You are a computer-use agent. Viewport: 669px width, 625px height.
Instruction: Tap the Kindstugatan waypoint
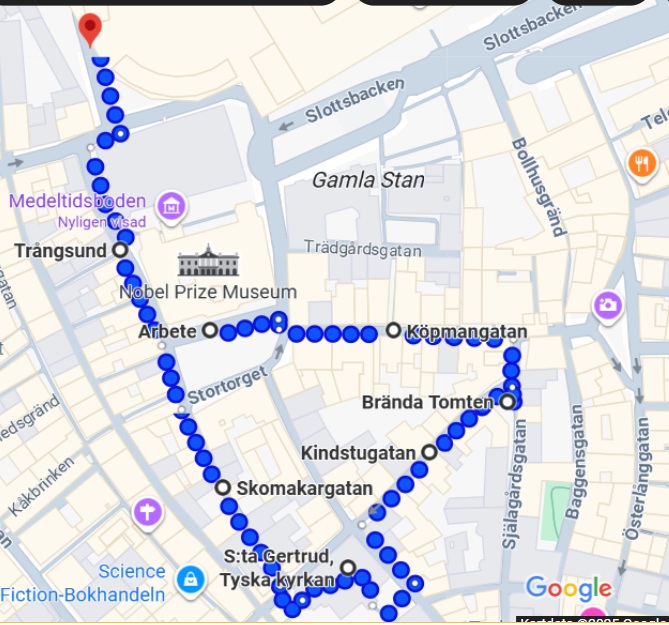click(428, 452)
